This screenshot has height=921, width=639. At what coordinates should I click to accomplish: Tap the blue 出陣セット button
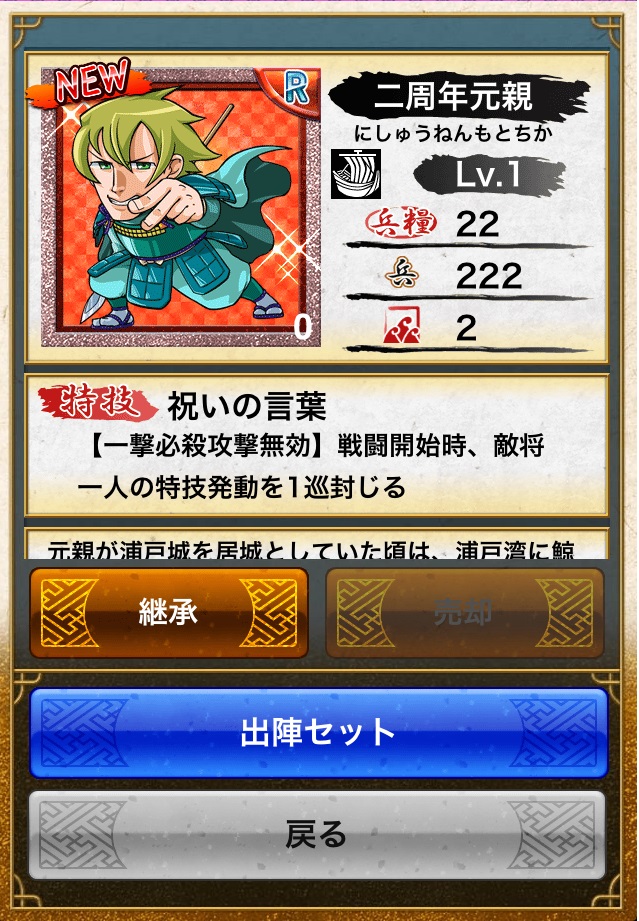pos(318,732)
